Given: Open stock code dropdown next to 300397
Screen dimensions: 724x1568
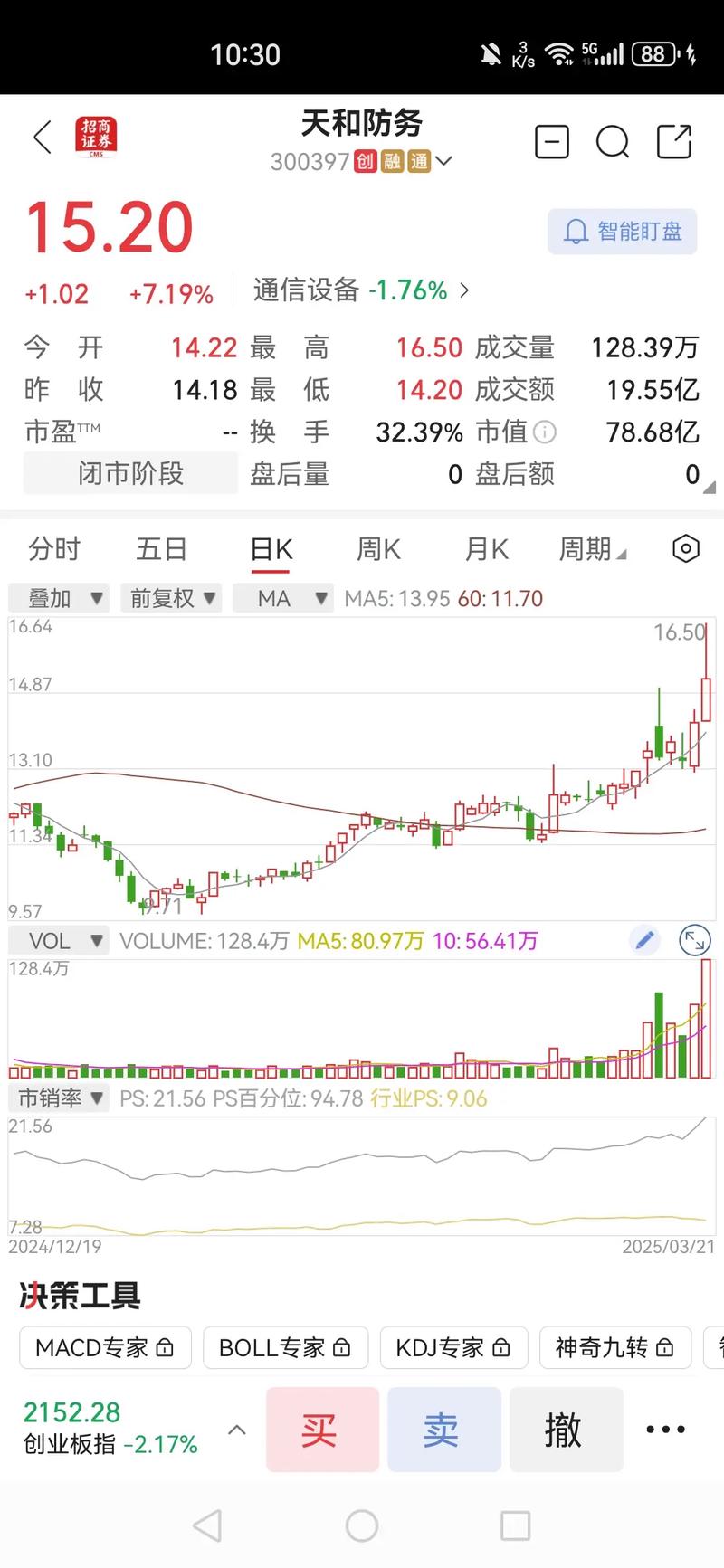Looking at the screenshot, I should click(x=444, y=162).
